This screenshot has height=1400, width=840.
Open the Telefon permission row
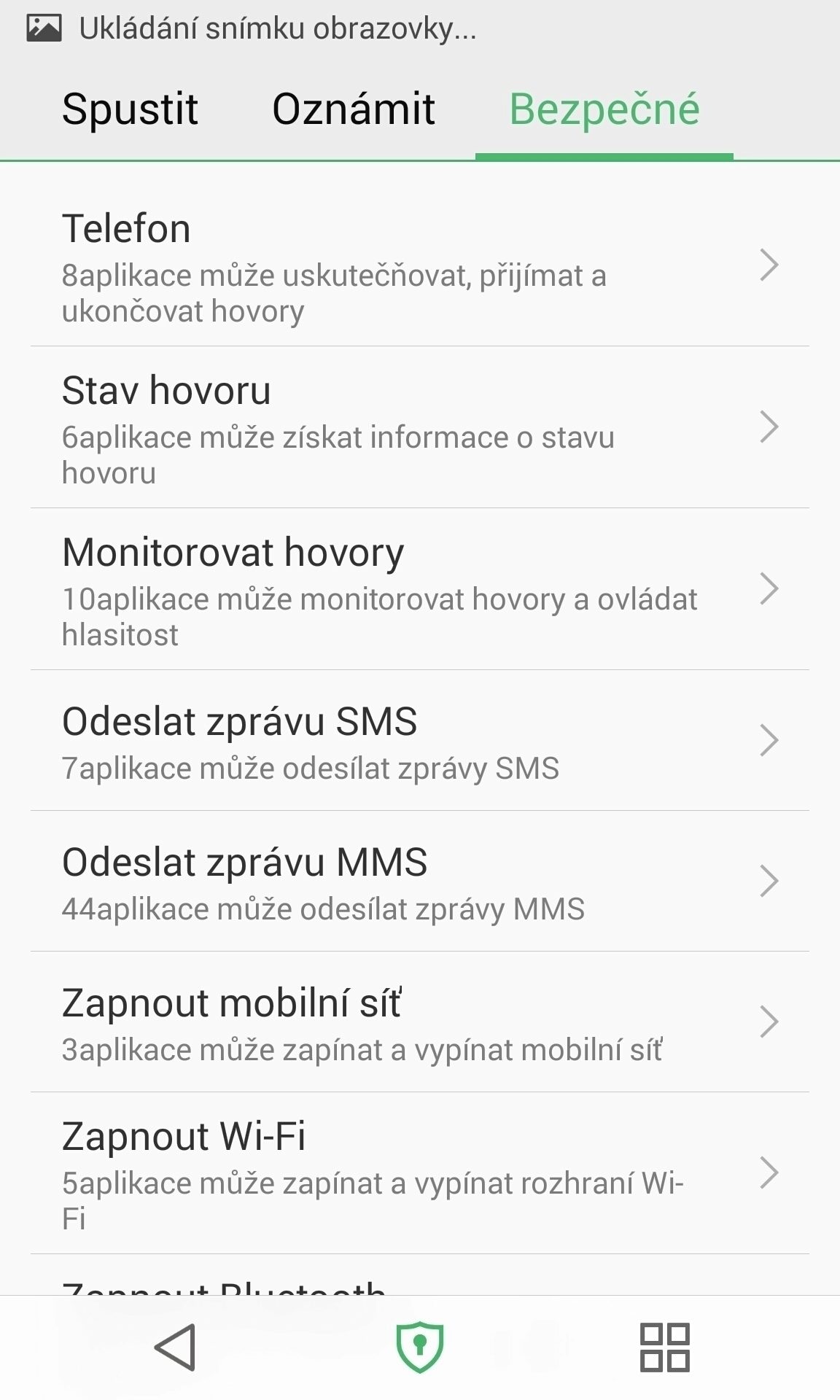tap(420, 265)
